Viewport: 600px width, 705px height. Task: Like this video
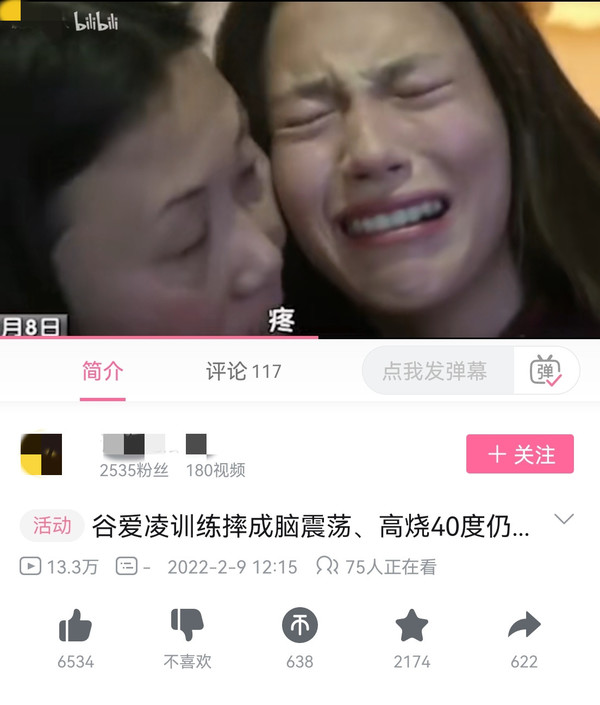click(x=75, y=627)
